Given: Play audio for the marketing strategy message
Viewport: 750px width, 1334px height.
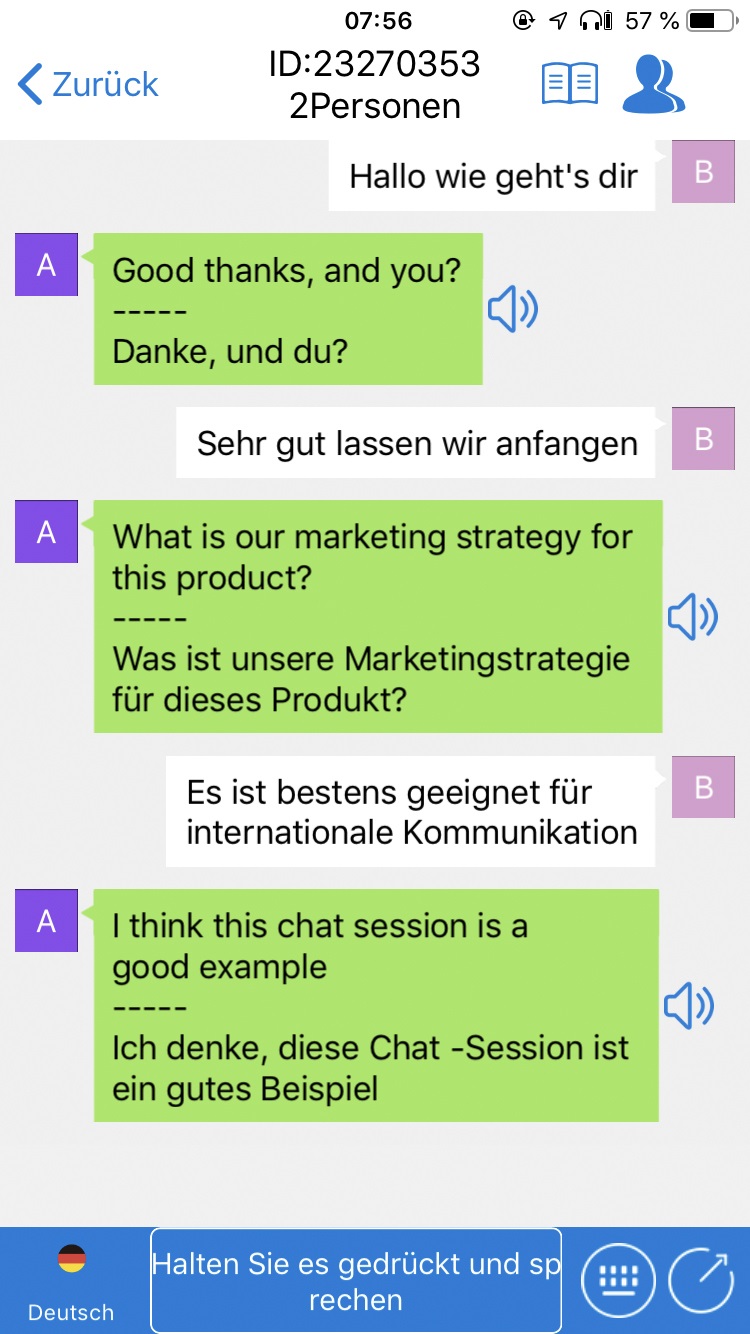Looking at the screenshot, I should pos(692,616).
